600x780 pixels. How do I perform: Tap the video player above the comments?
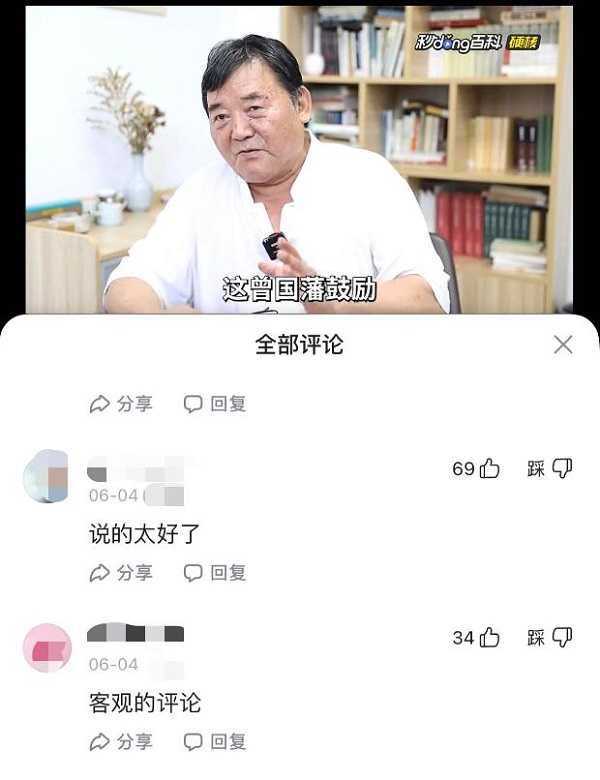[x=300, y=160]
